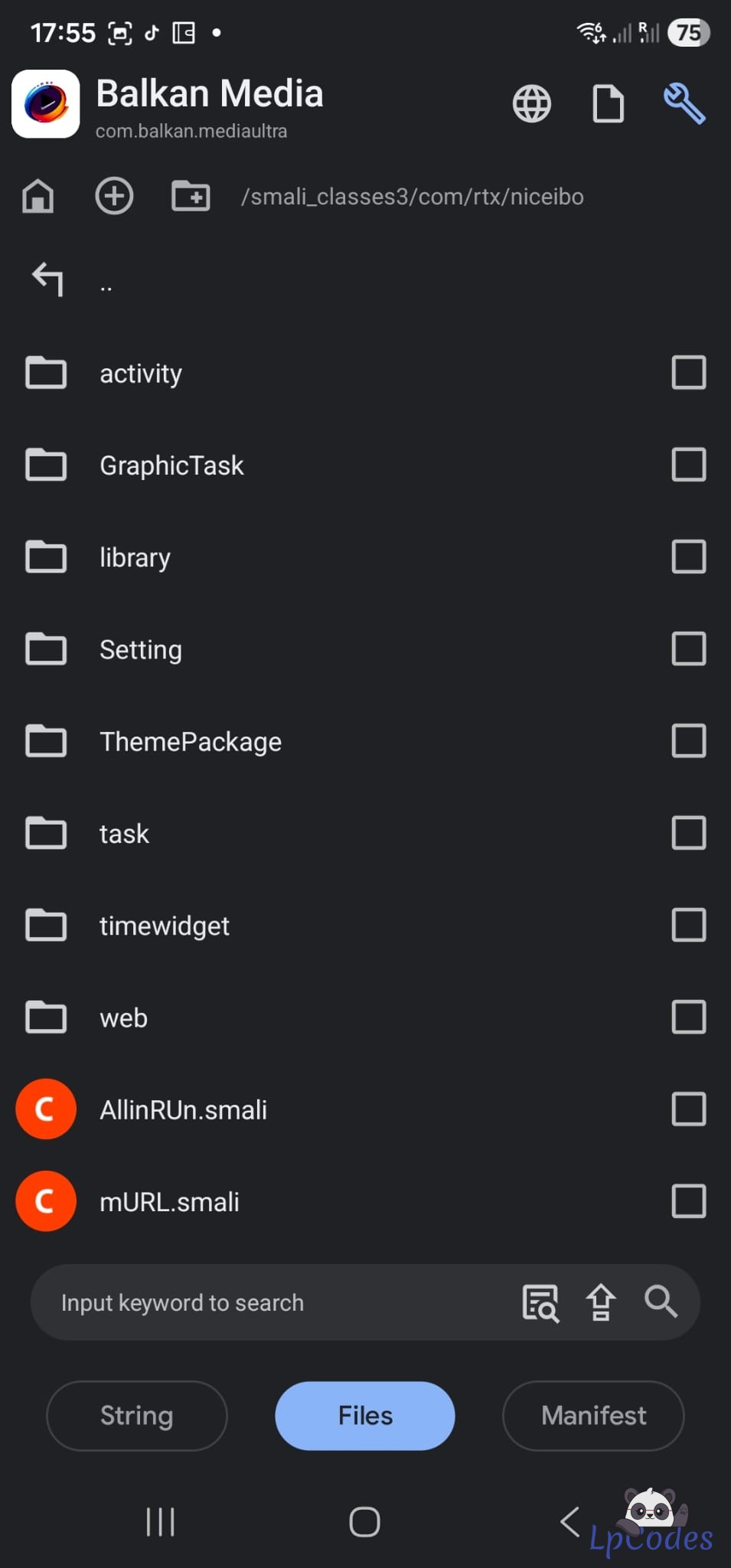Create a new item with the plus icon
This screenshot has width=731, height=1568.
click(114, 196)
